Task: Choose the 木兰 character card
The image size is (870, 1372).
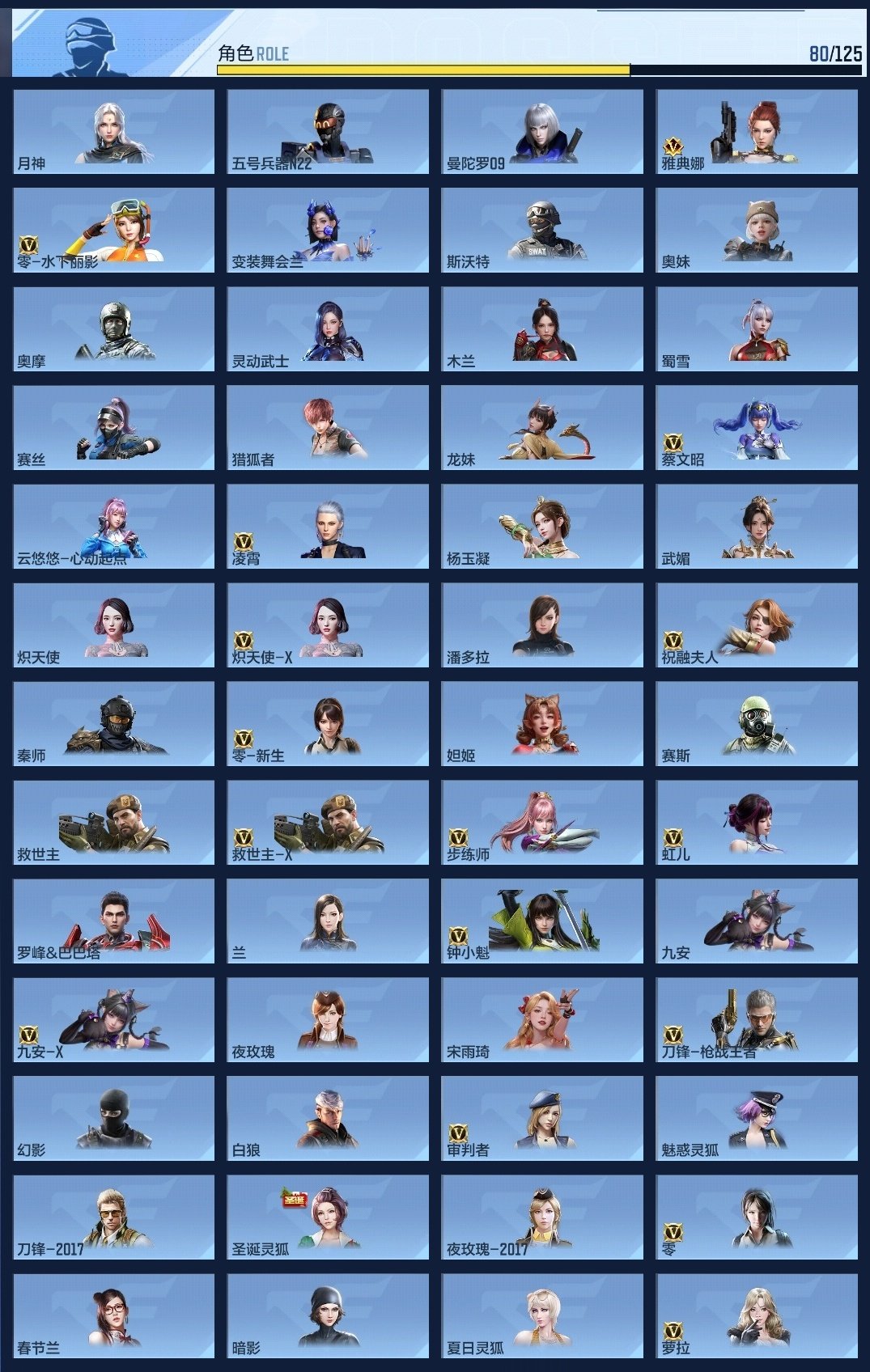Action: [542, 329]
